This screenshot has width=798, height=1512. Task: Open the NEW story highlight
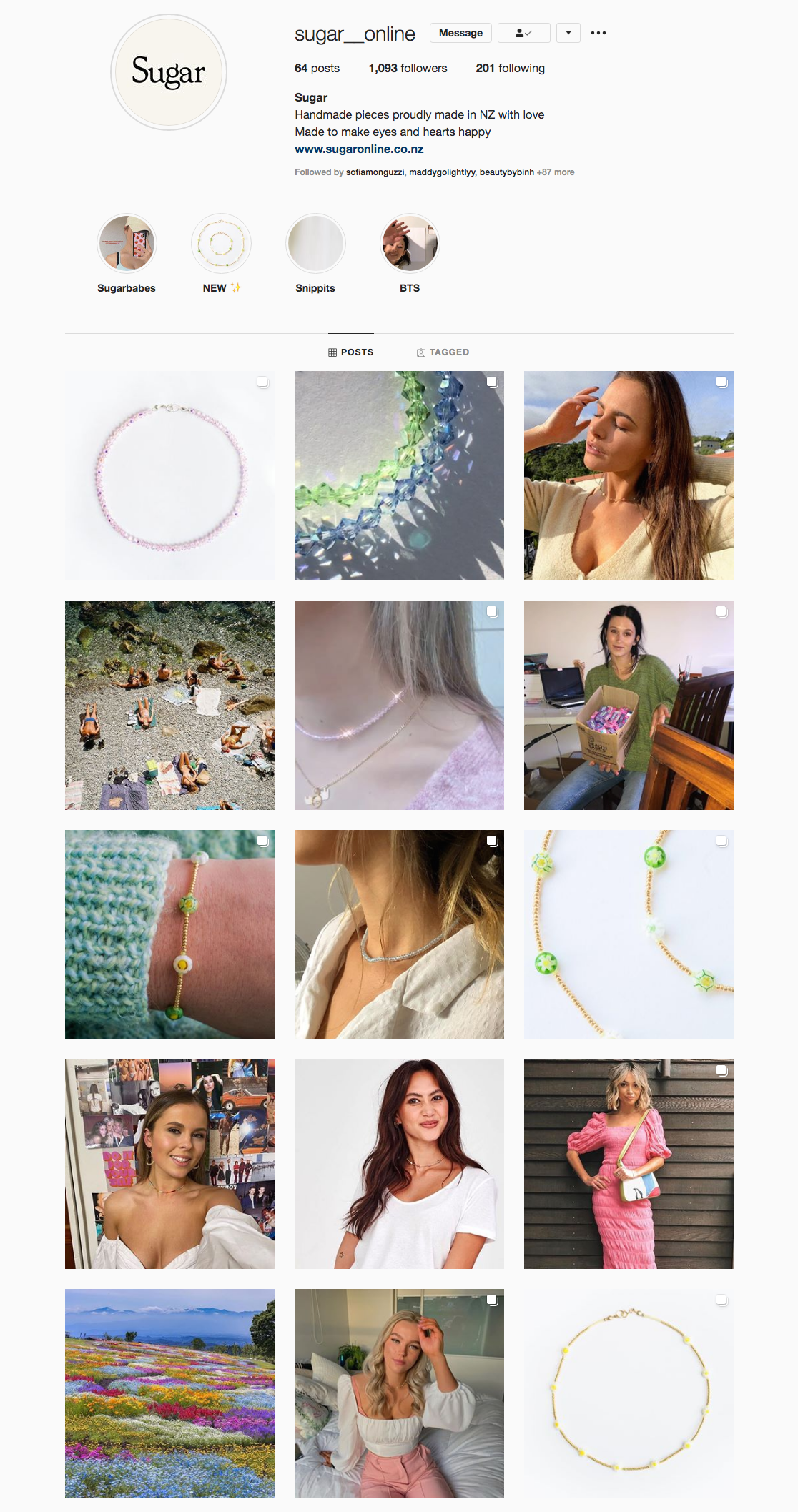point(221,244)
